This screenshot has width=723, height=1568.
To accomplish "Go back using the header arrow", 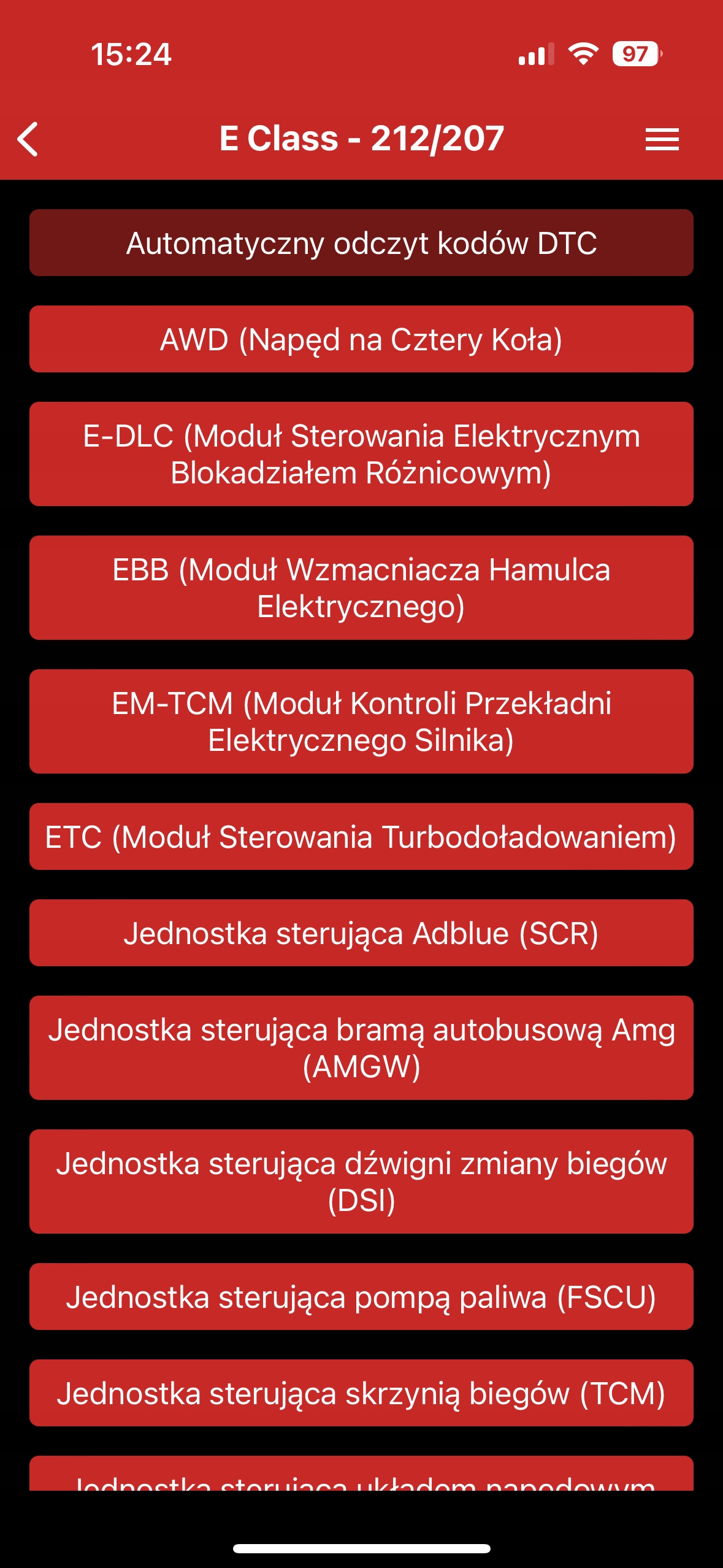I will (28, 139).
